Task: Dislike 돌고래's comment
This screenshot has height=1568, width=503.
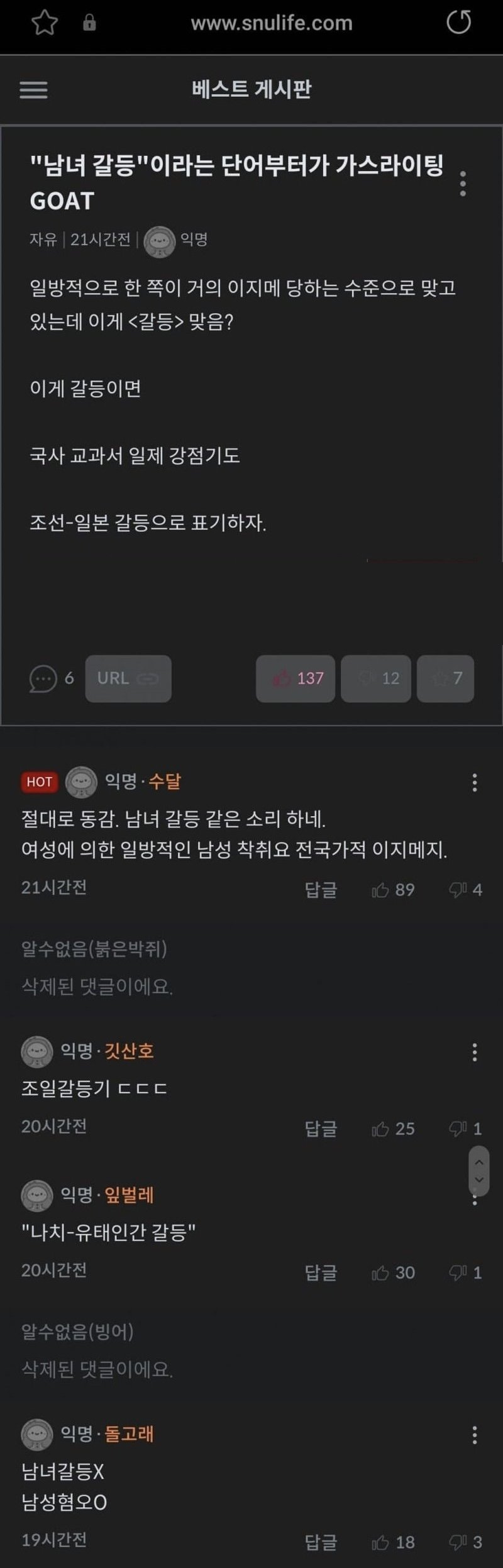Action: (465, 1542)
